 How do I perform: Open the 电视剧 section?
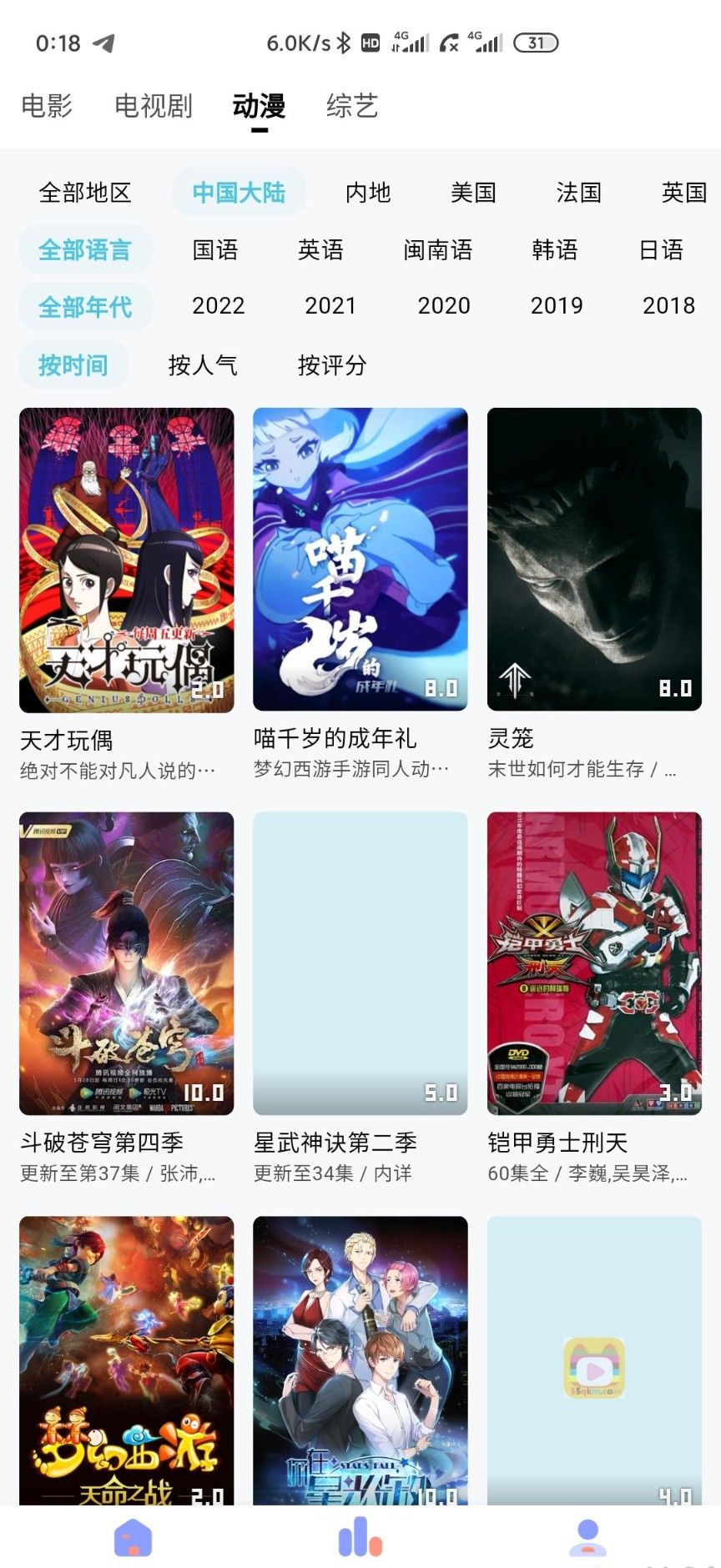[154, 106]
